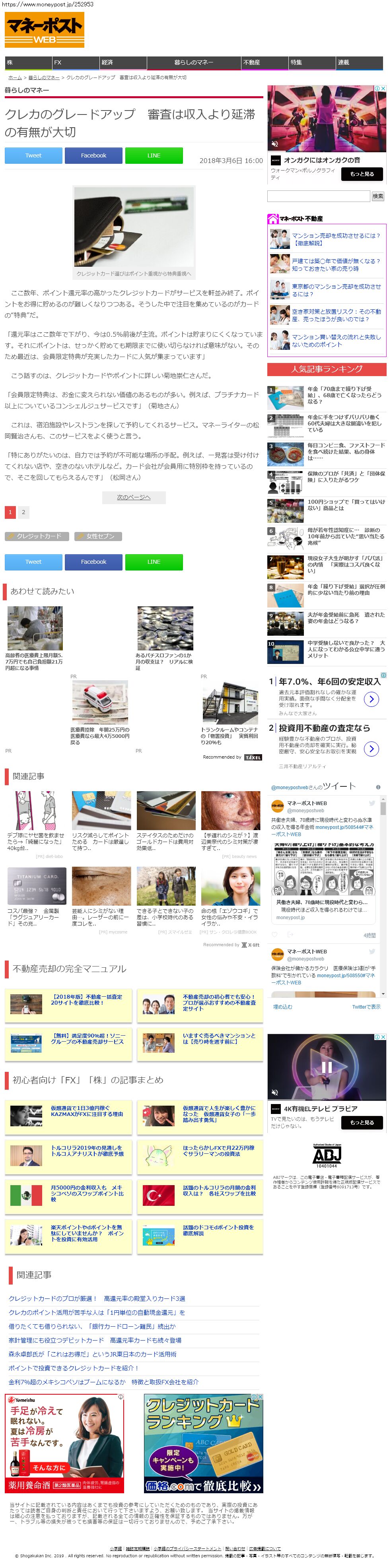391x1568 pixels.
Task: Share the article via top Tweet button
Action: [33, 156]
